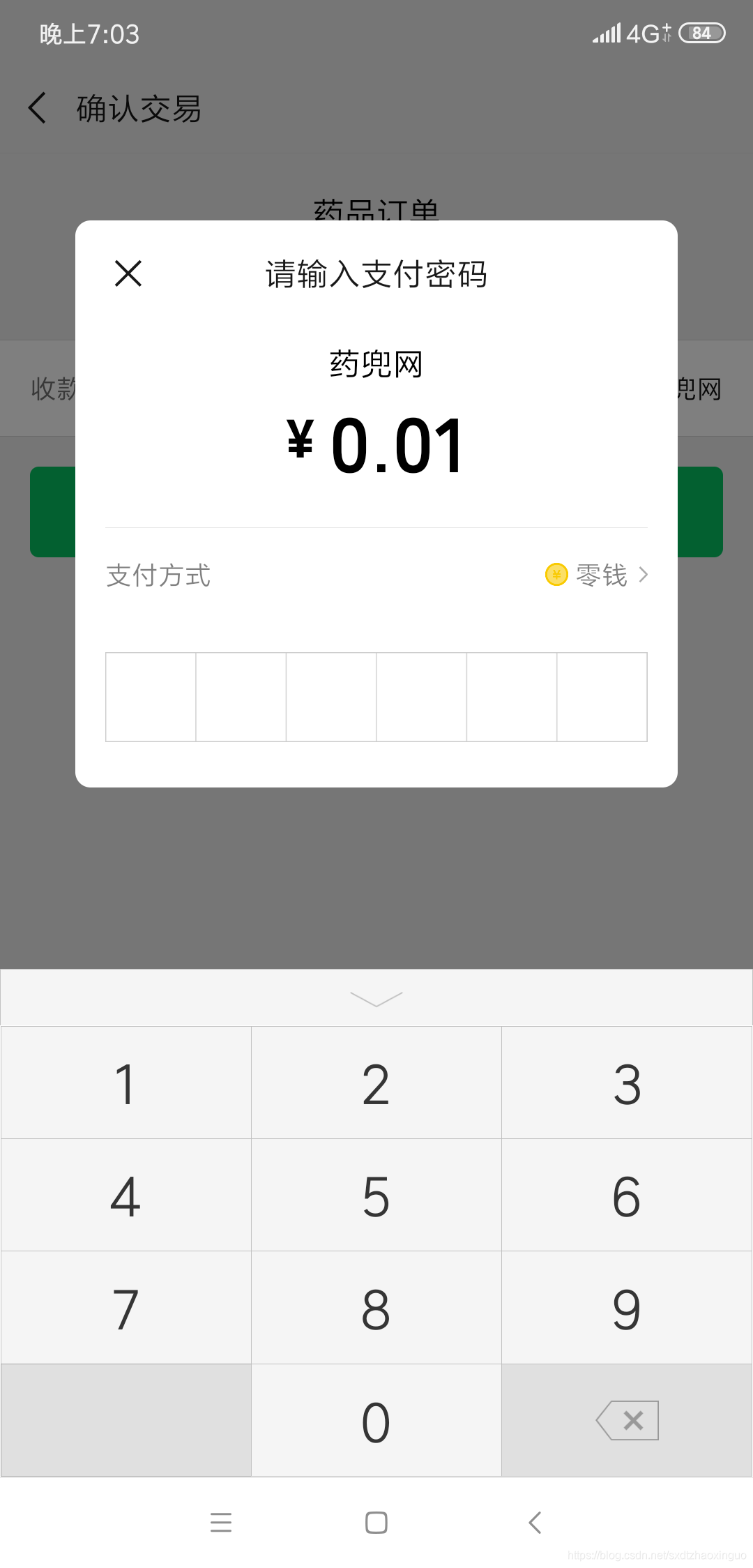Go back from 确认交易 page
This screenshot has height=1568, width=753.
click(38, 109)
